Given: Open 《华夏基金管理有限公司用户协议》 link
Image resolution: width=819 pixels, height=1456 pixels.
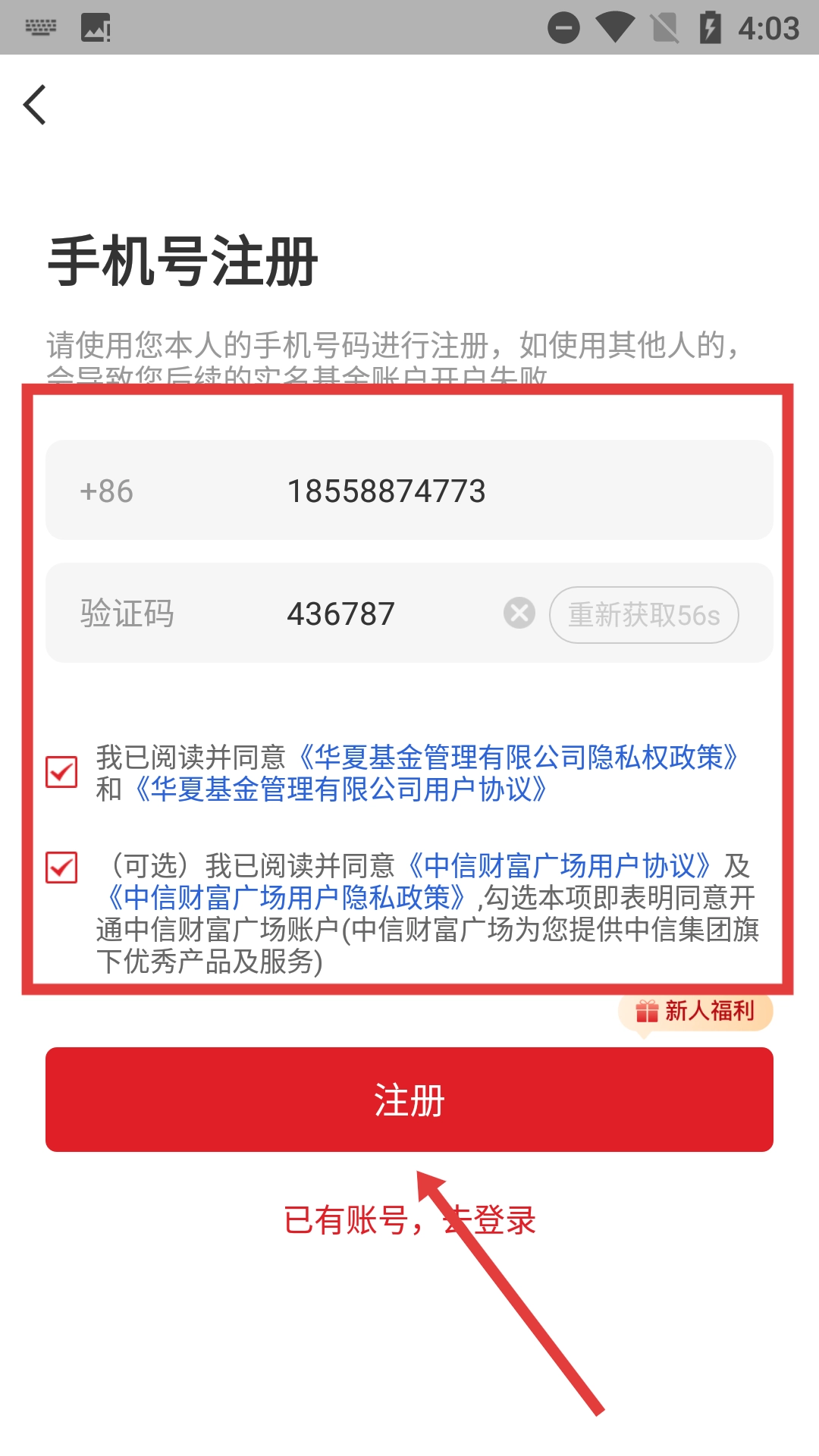Looking at the screenshot, I should coord(341,789).
